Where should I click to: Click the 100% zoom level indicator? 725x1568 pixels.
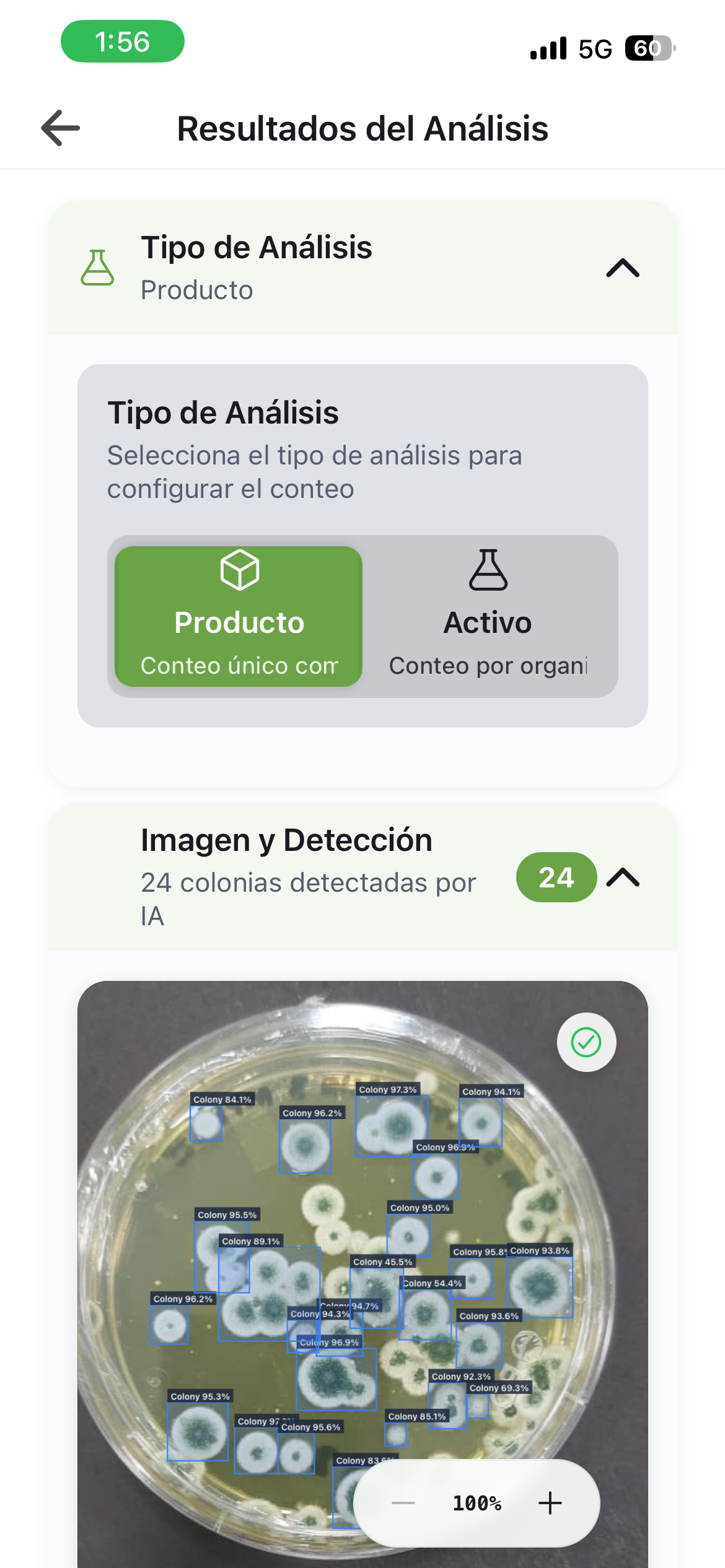coord(477,1503)
